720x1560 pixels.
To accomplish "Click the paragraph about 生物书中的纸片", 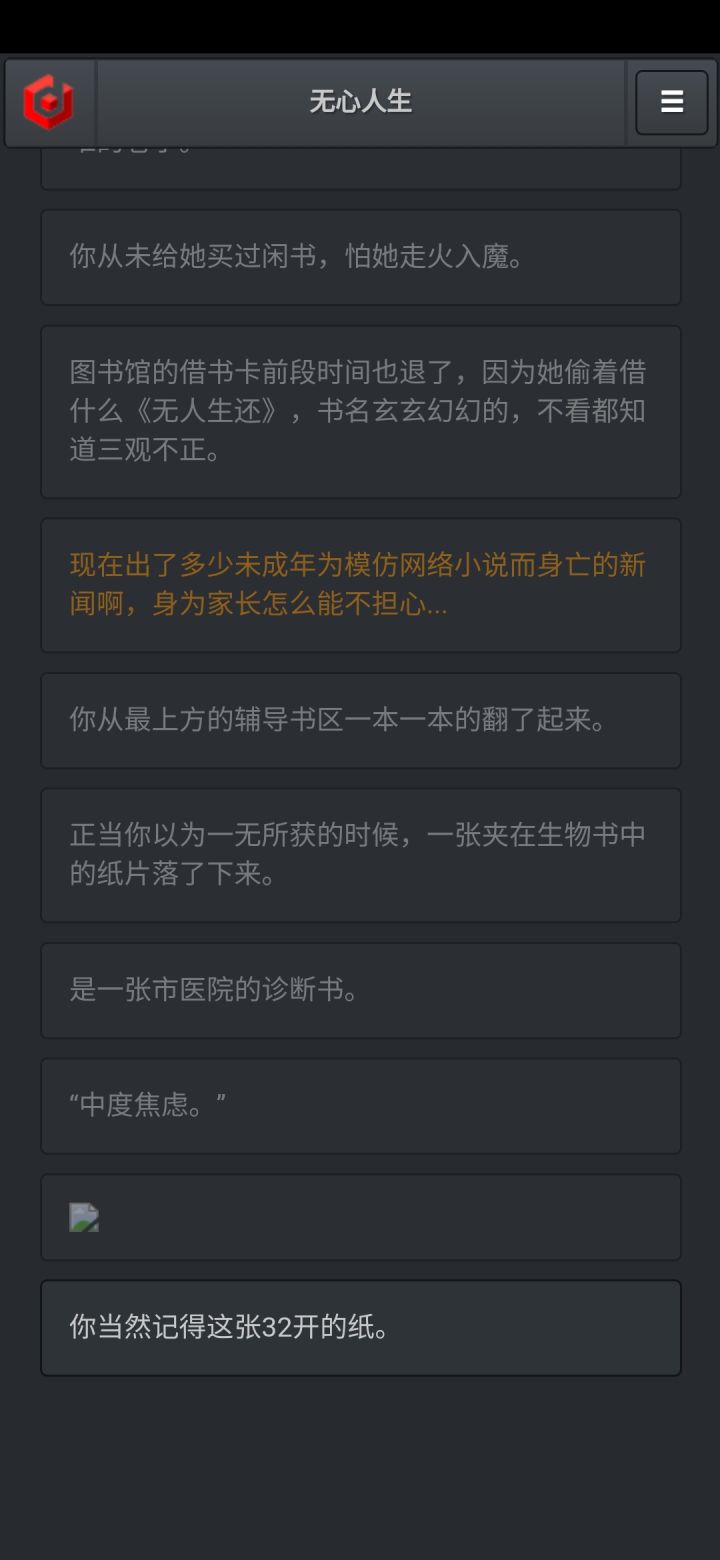I will [358, 854].
